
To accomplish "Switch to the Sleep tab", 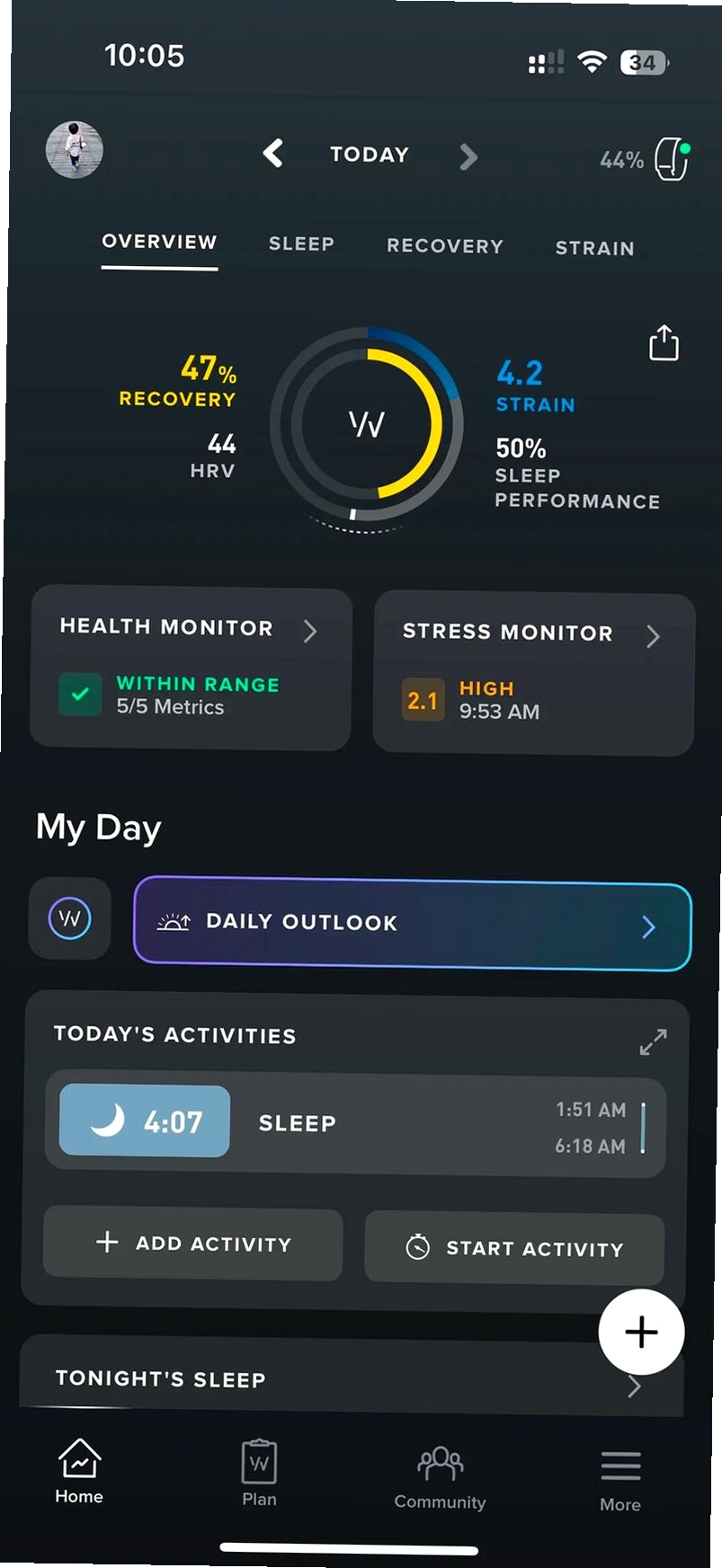I will pyautogui.click(x=301, y=244).
